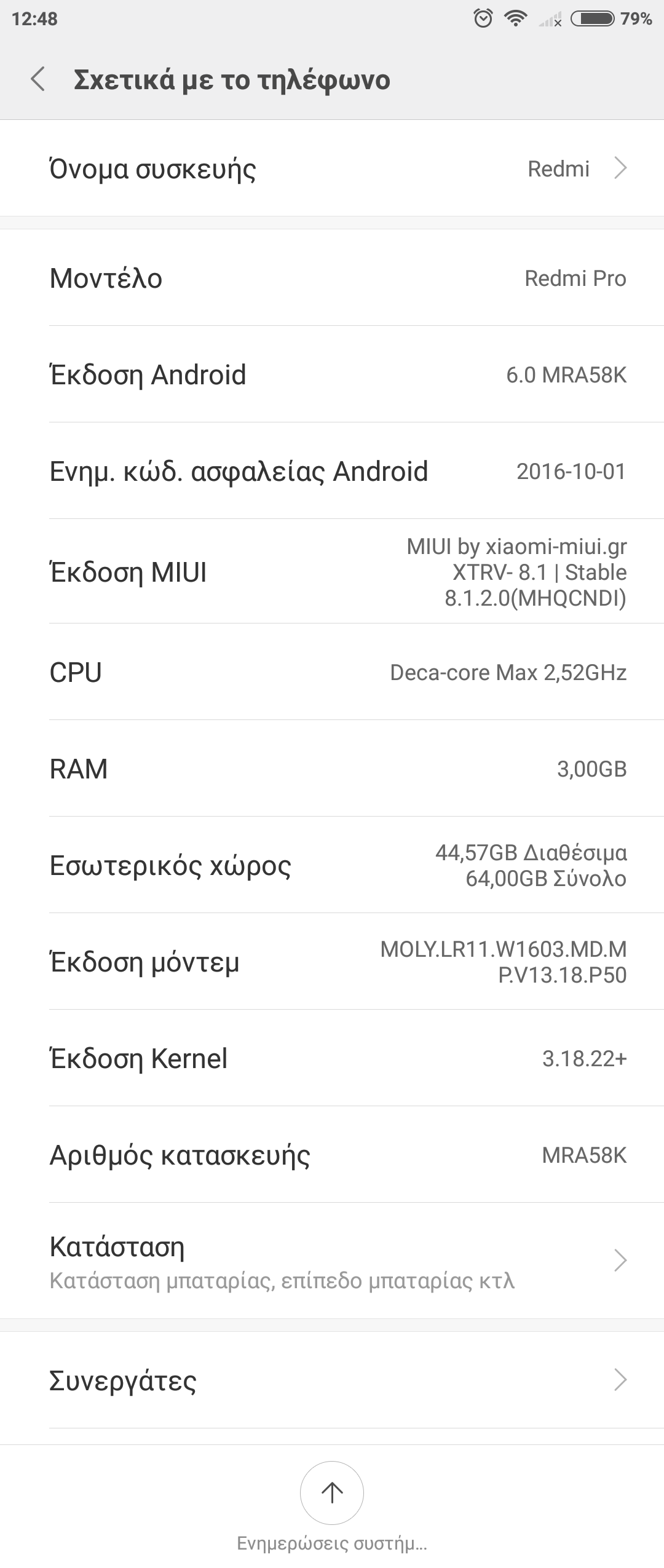Open the Όνομα συσκευής row

point(332,168)
